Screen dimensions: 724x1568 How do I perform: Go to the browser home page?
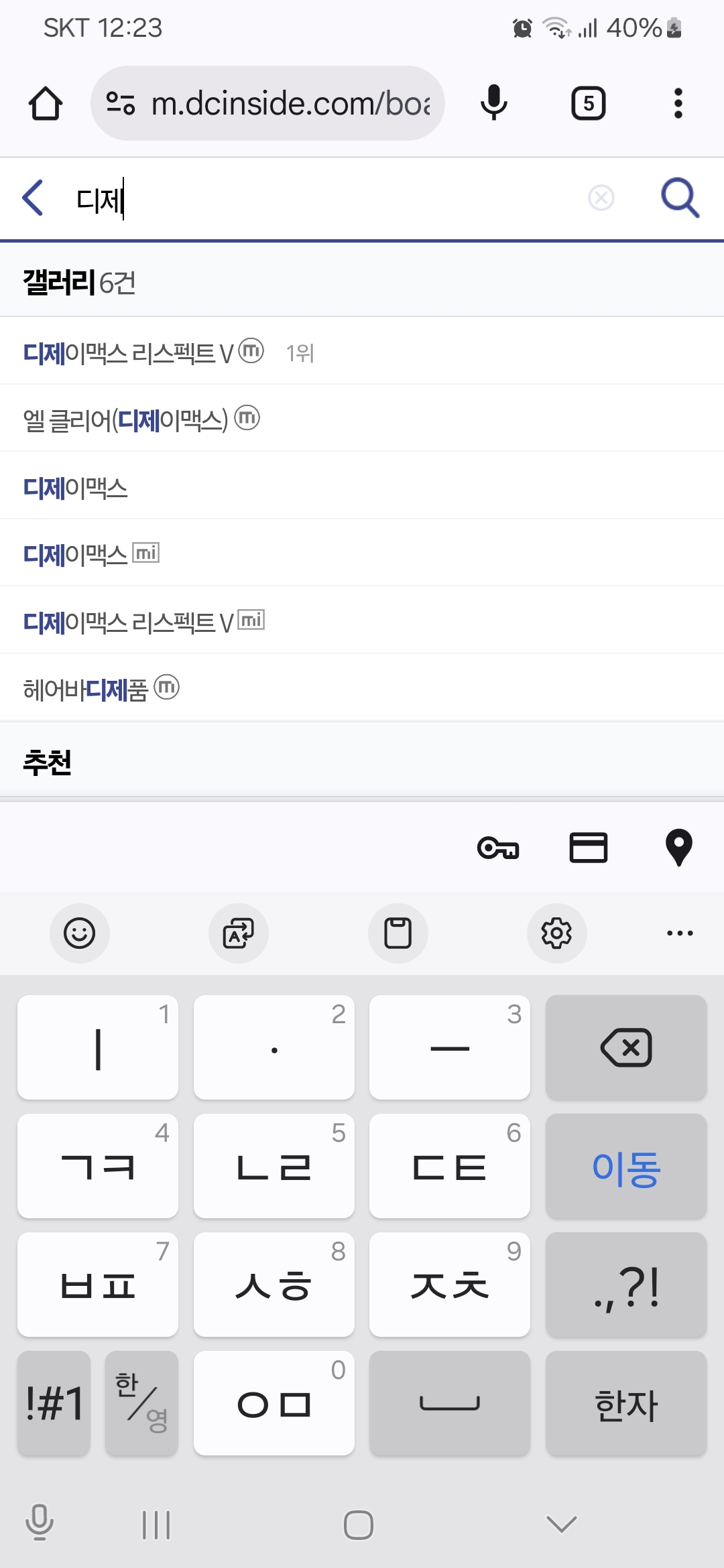[46, 103]
